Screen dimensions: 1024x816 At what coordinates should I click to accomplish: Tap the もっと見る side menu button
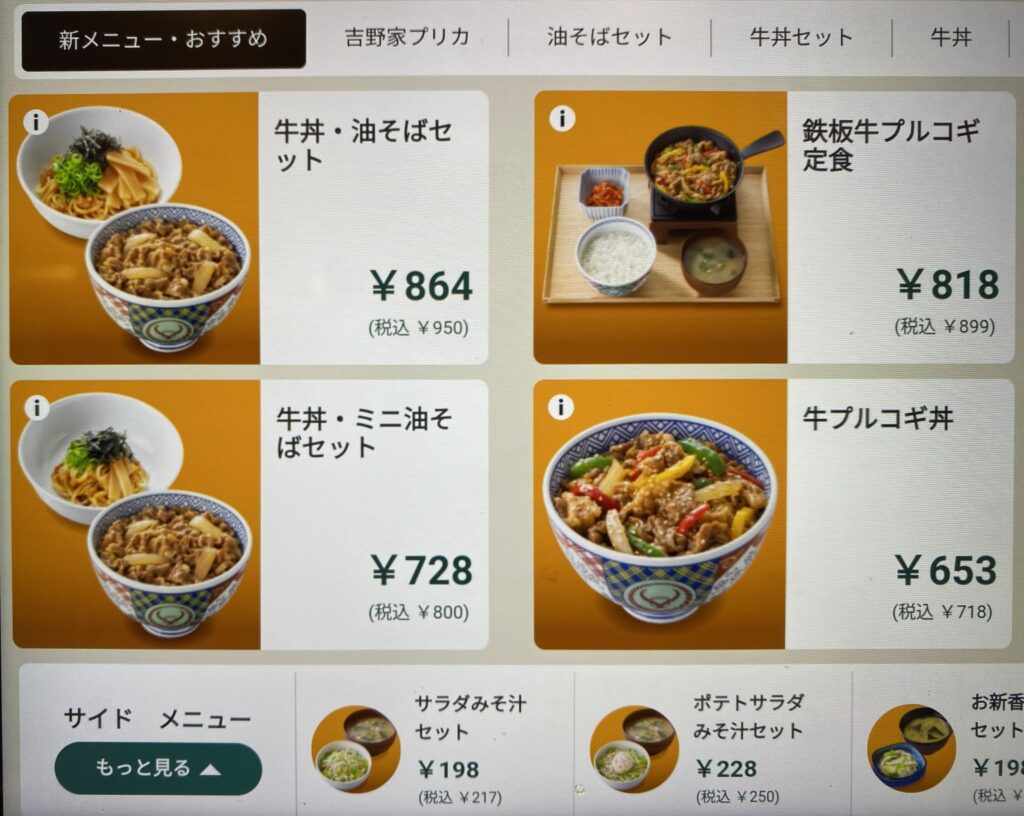point(158,768)
